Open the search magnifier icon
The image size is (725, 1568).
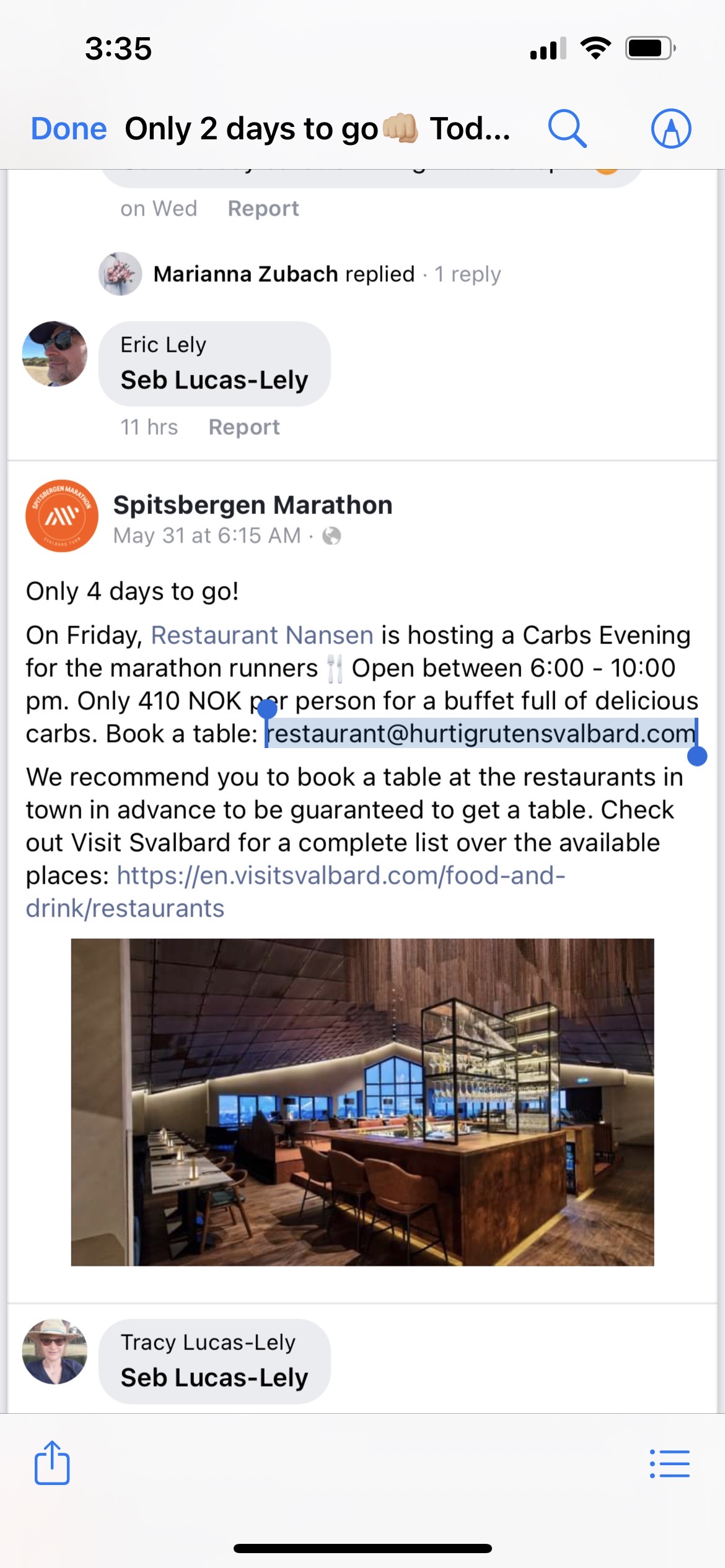pyautogui.click(x=566, y=129)
